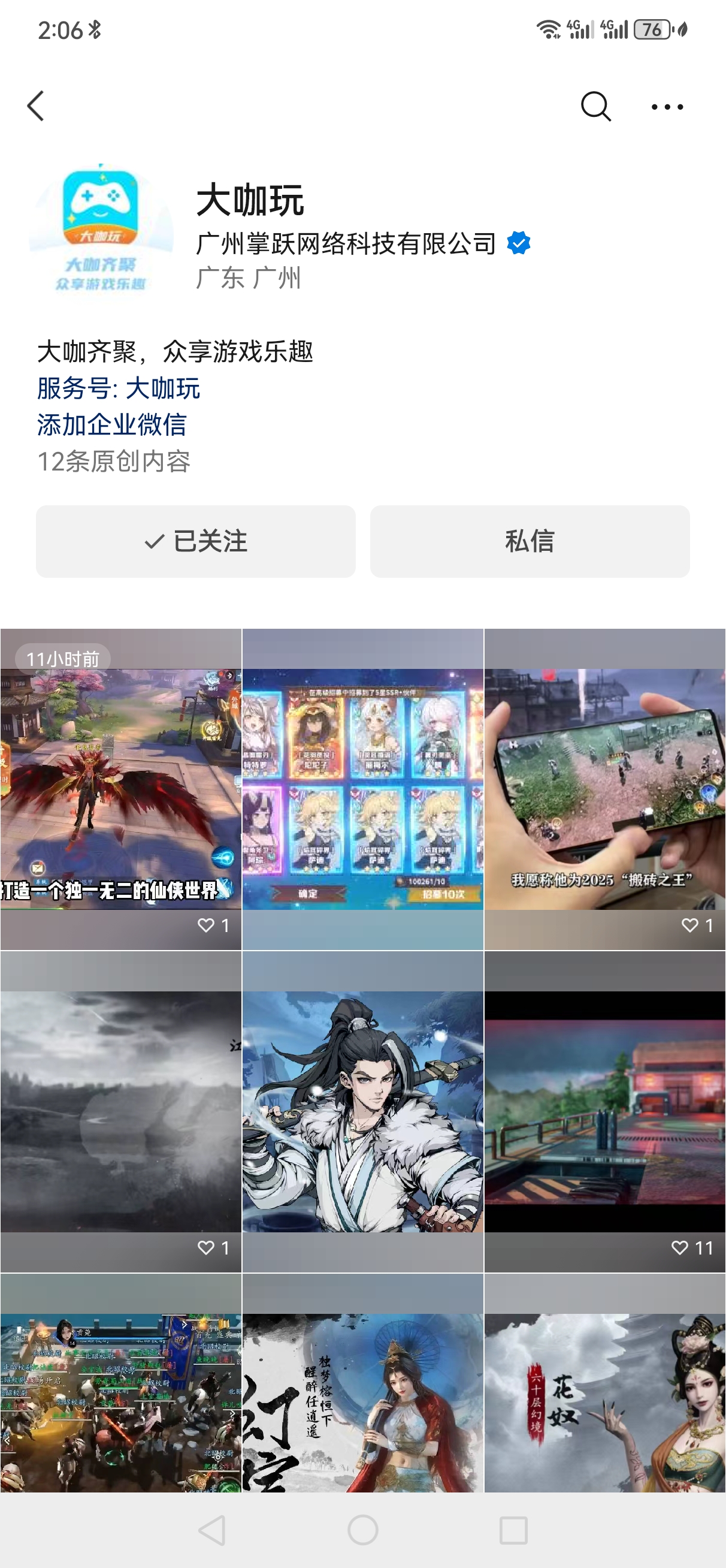The image size is (726, 1568).
Task: Tap the 已关注 following button
Action: coord(195,541)
